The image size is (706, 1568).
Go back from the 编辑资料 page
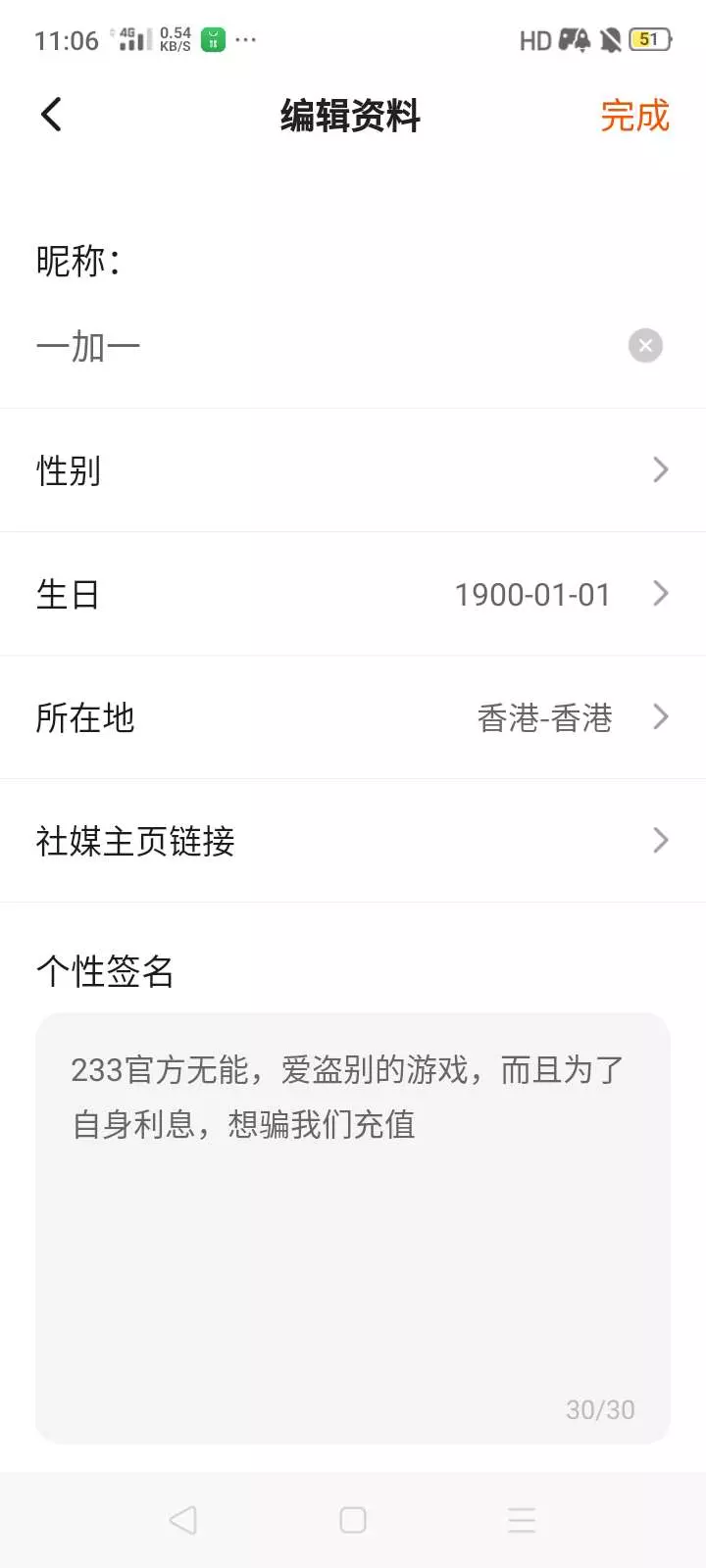click(x=52, y=115)
